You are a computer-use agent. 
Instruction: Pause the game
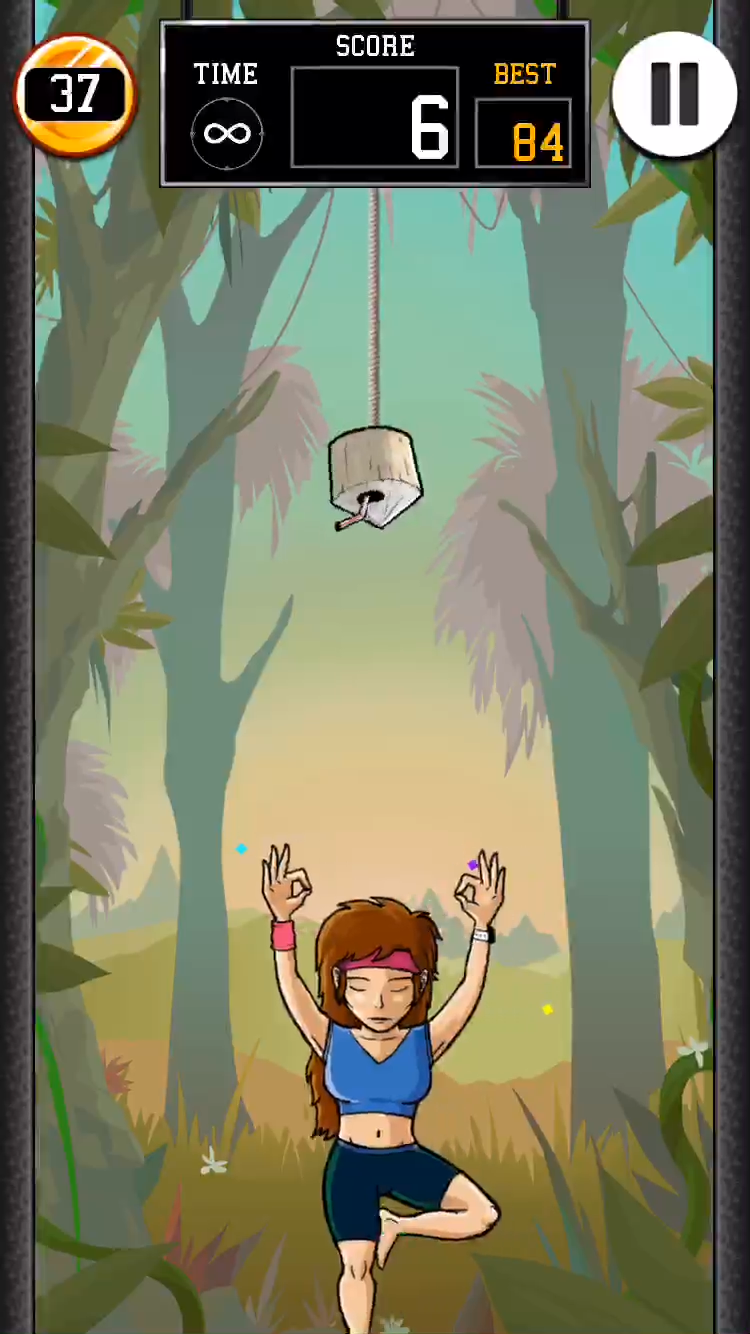tap(675, 95)
